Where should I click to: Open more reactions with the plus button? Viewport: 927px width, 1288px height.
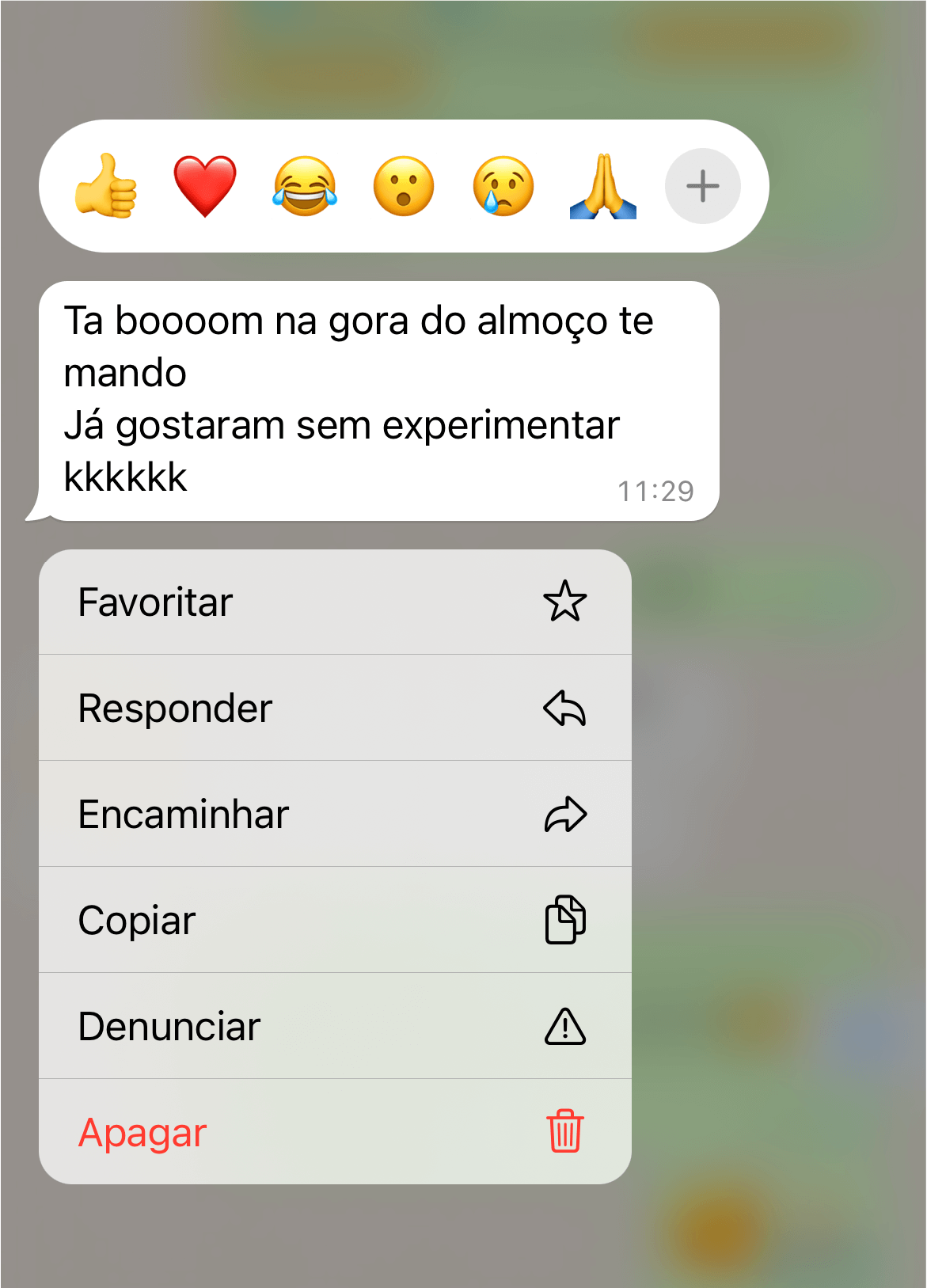[701, 186]
